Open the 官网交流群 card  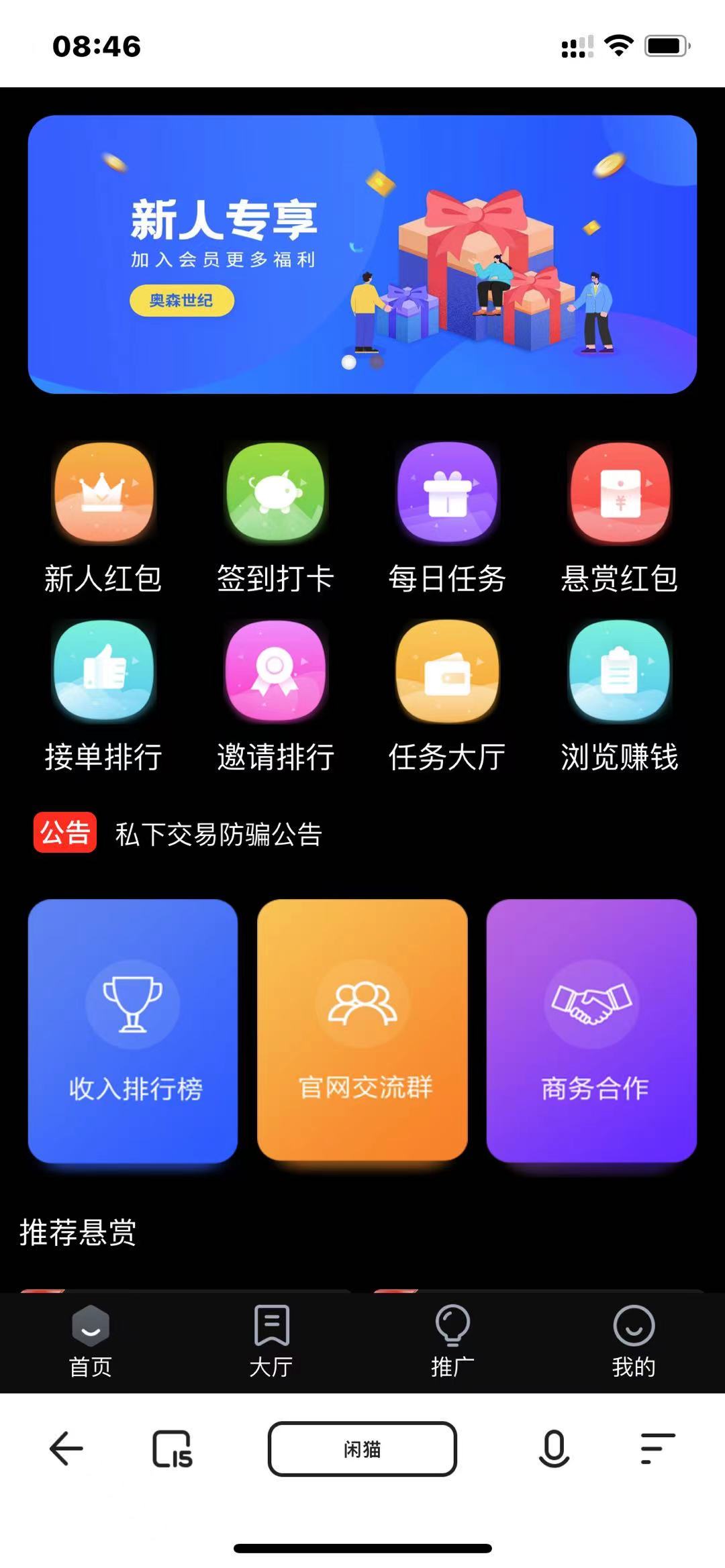click(x=362, y=1031)
